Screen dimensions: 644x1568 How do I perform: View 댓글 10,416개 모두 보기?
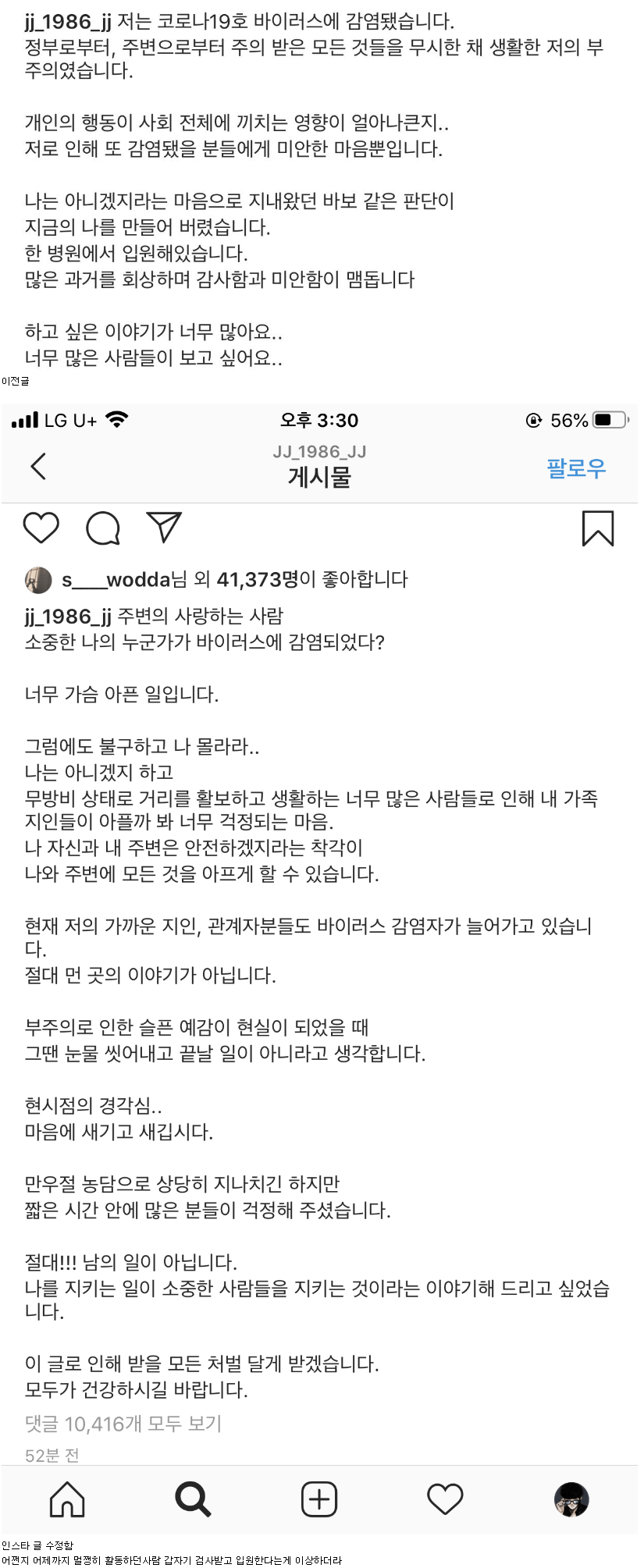coord(123,1424)
